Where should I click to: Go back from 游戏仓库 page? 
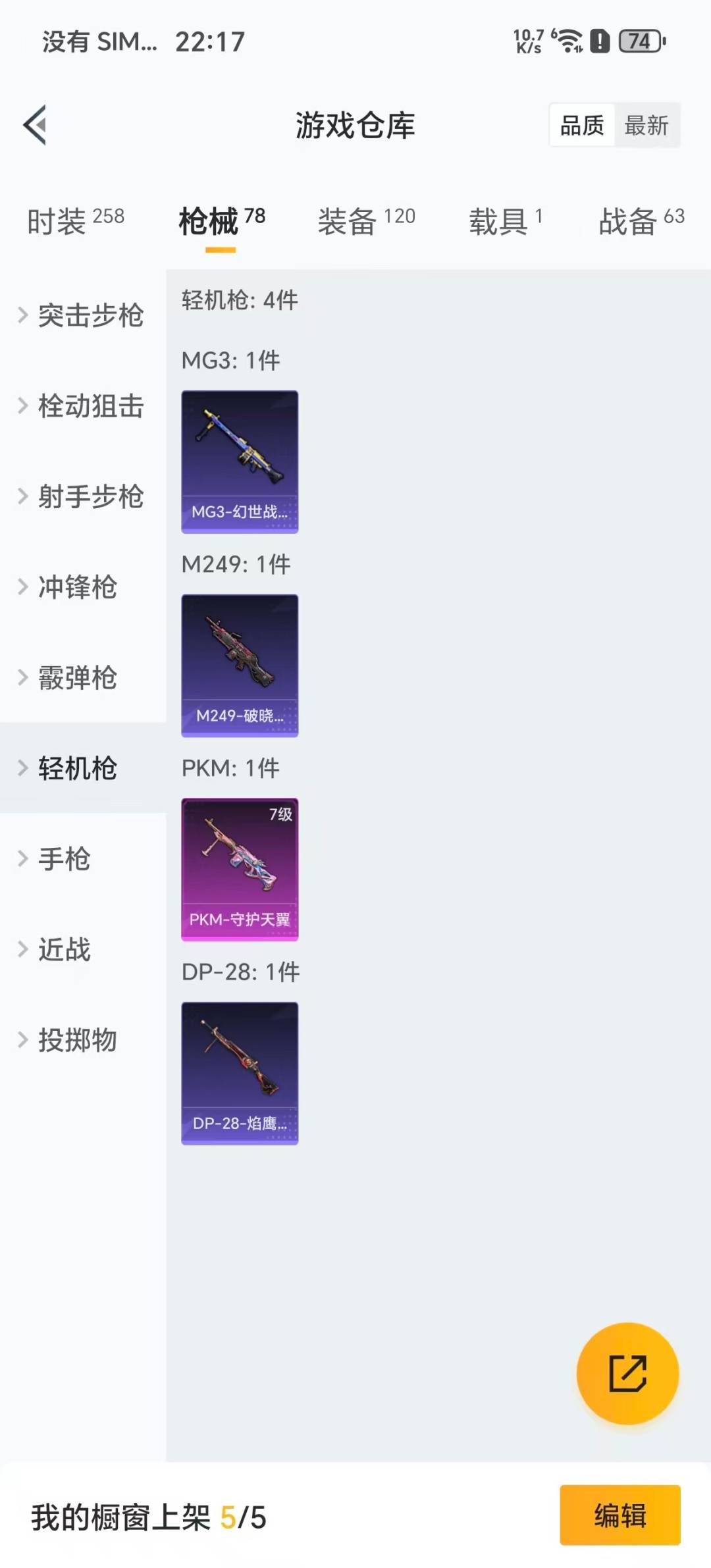click(x=35, y=125)
